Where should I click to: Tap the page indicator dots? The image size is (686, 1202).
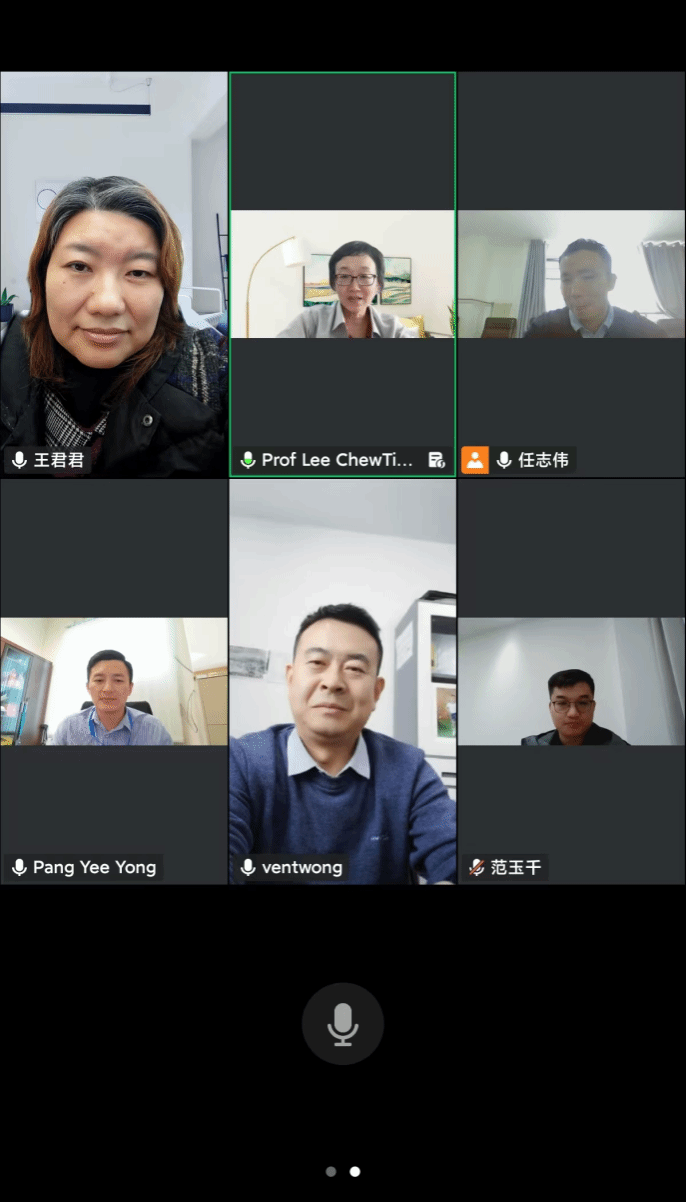343,1171
